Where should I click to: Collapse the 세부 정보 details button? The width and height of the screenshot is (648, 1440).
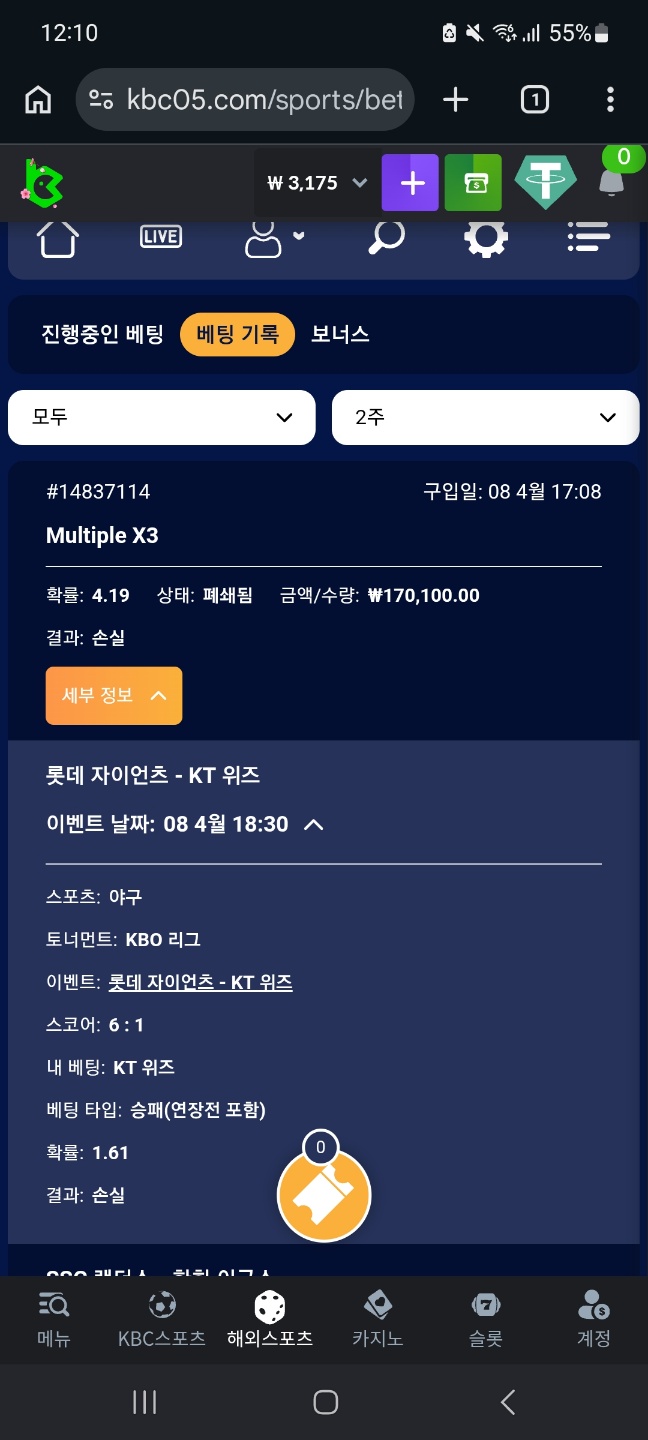114,695
